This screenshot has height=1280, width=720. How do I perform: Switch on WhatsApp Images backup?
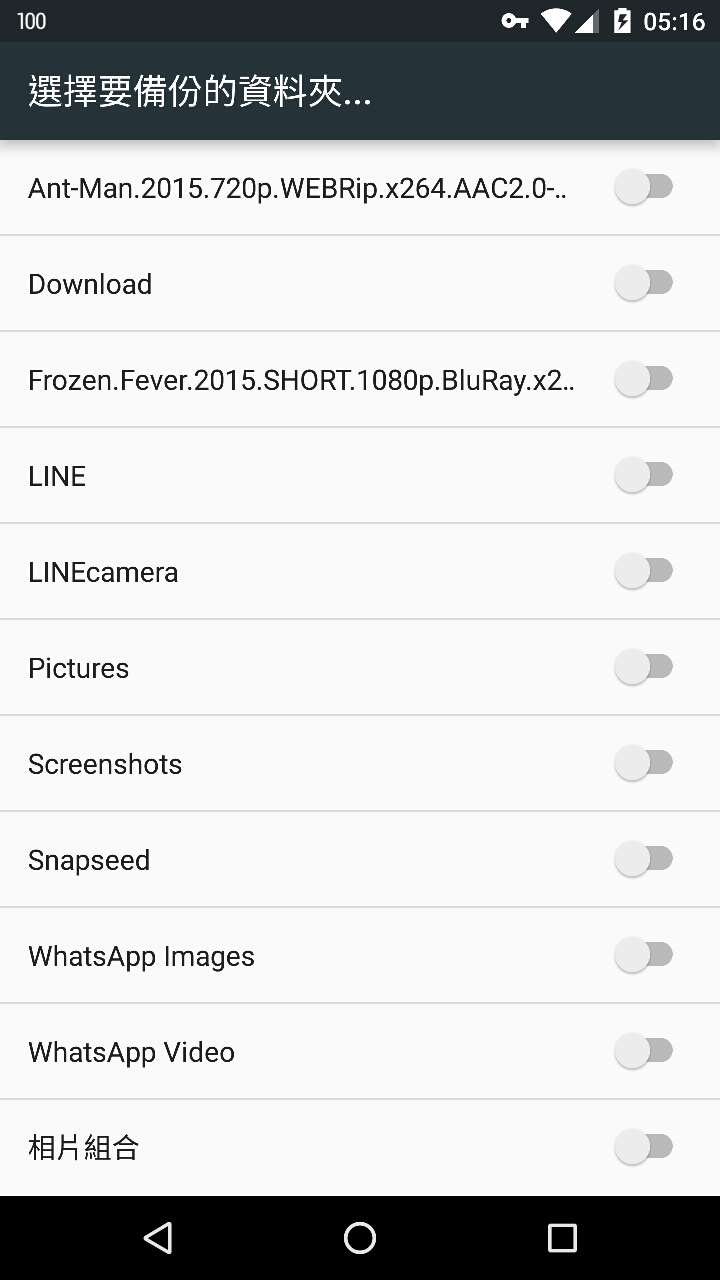pos(644,955)
